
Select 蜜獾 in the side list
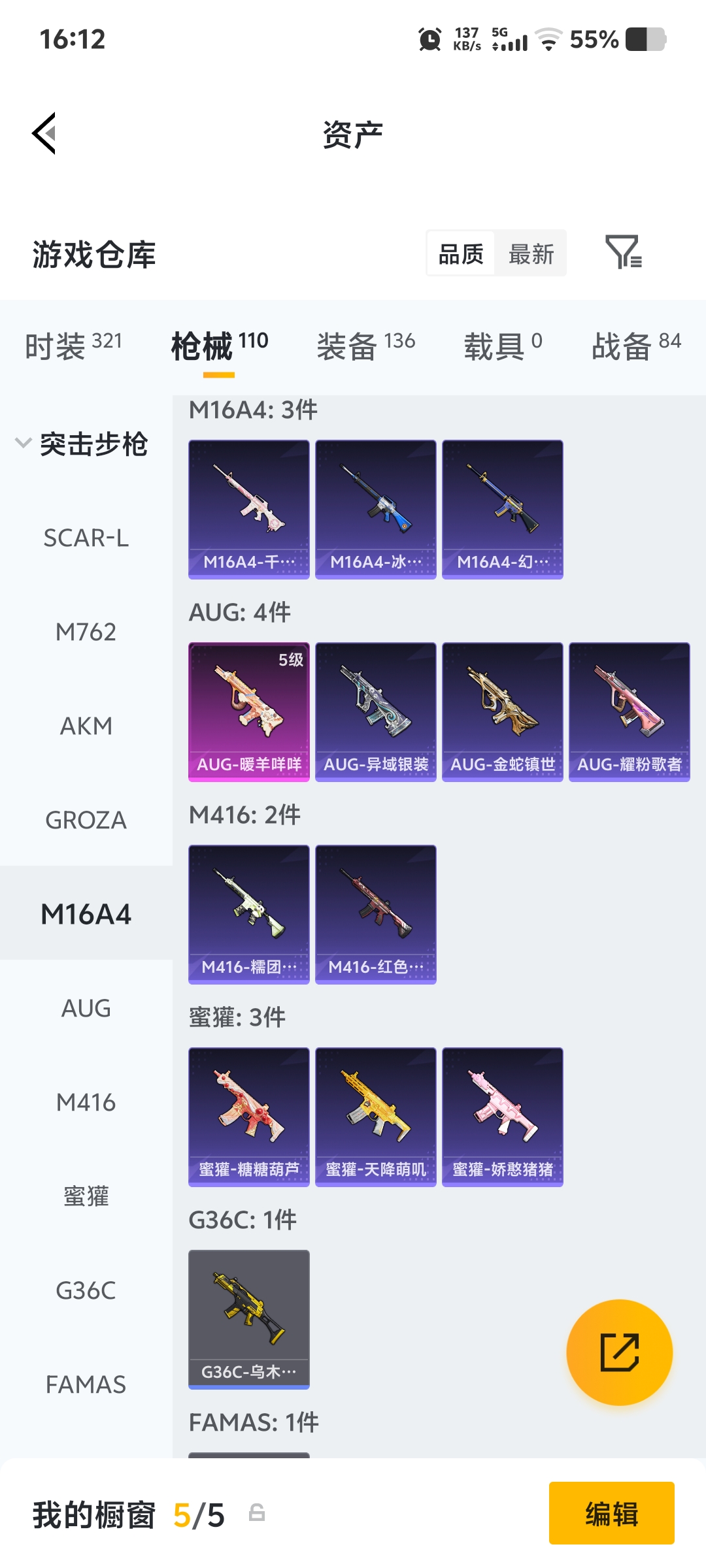(86, 1197)
